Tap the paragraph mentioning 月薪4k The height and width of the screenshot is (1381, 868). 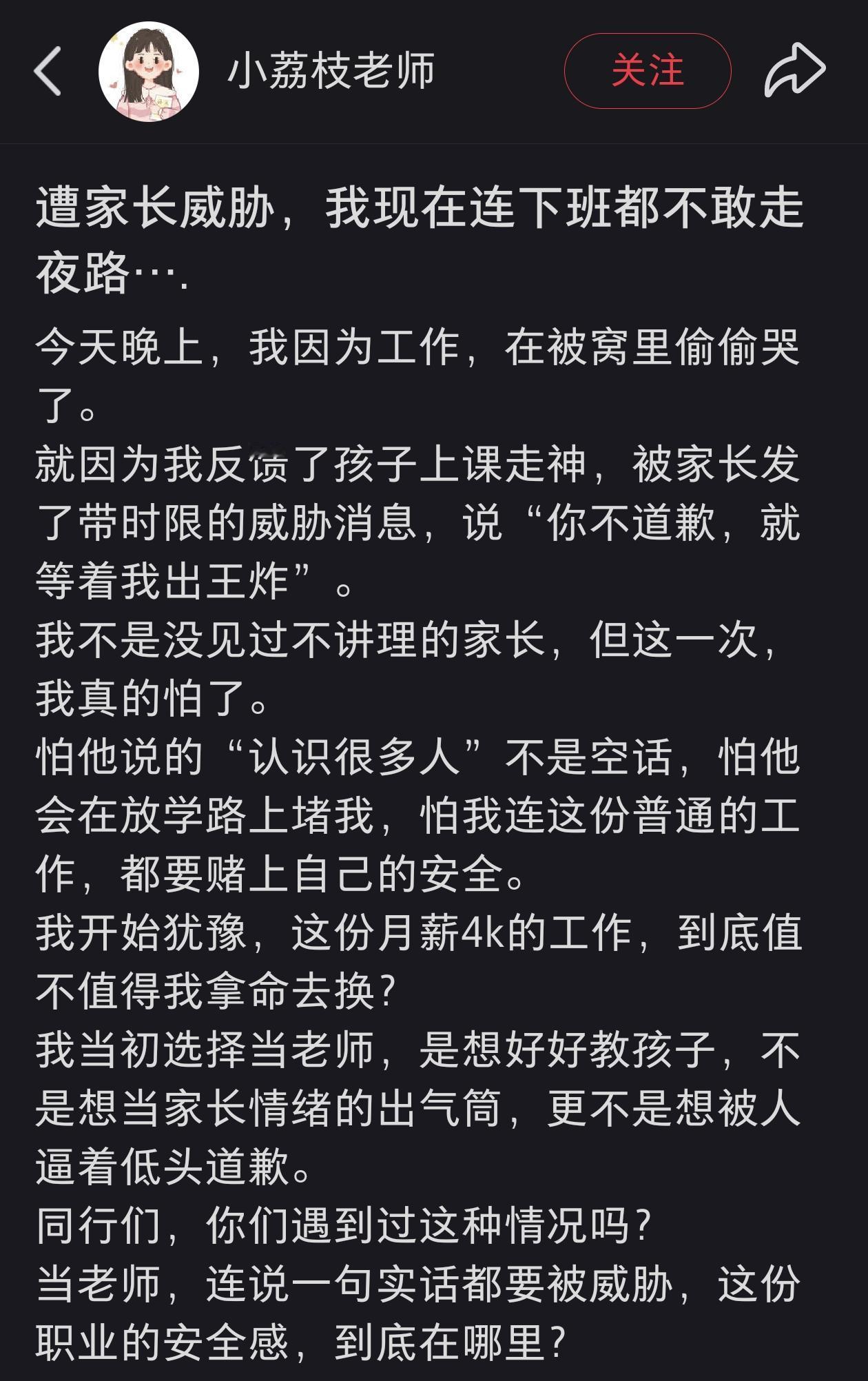point(420,961)
